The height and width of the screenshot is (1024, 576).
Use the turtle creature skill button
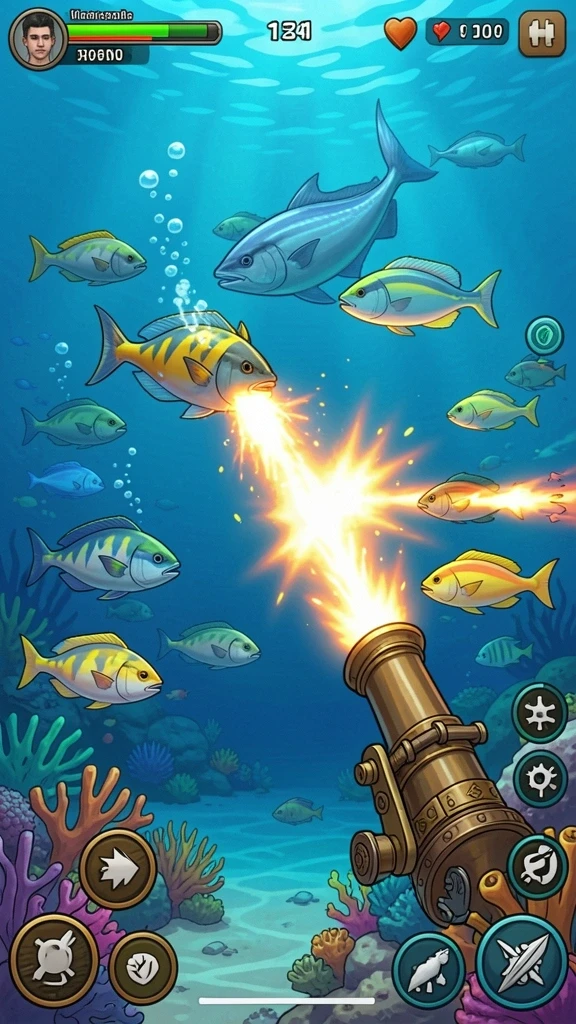coord(54,959)
